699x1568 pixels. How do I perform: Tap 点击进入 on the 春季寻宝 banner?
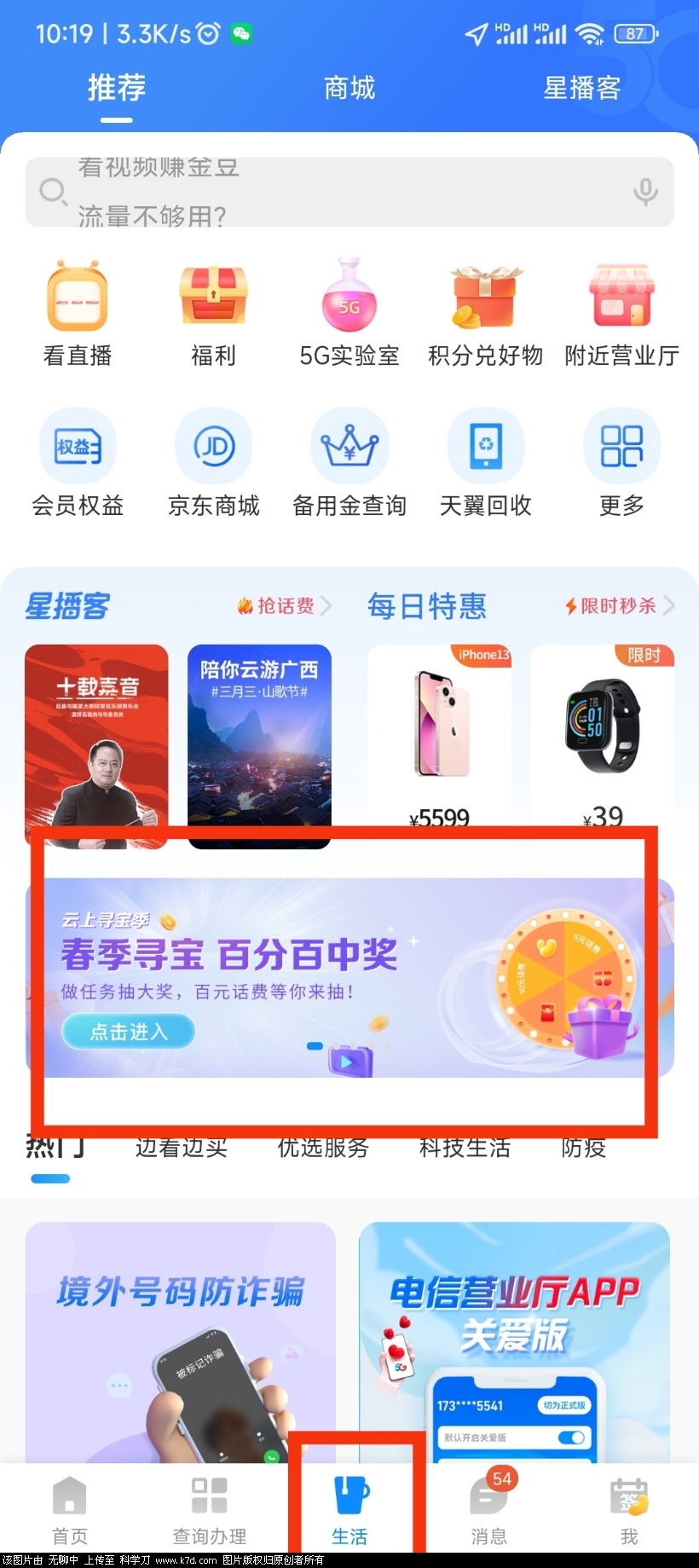coord(128,1032)
